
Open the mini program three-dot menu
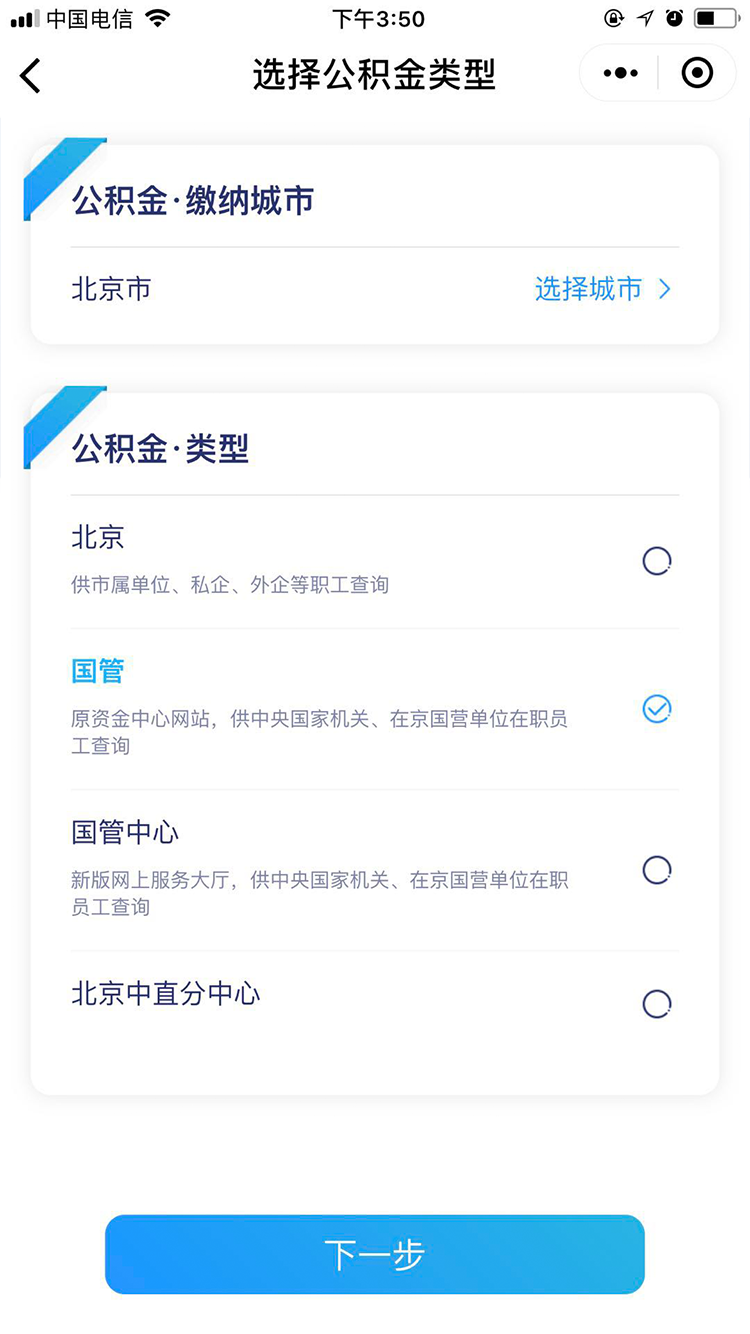tap(620, 73)
